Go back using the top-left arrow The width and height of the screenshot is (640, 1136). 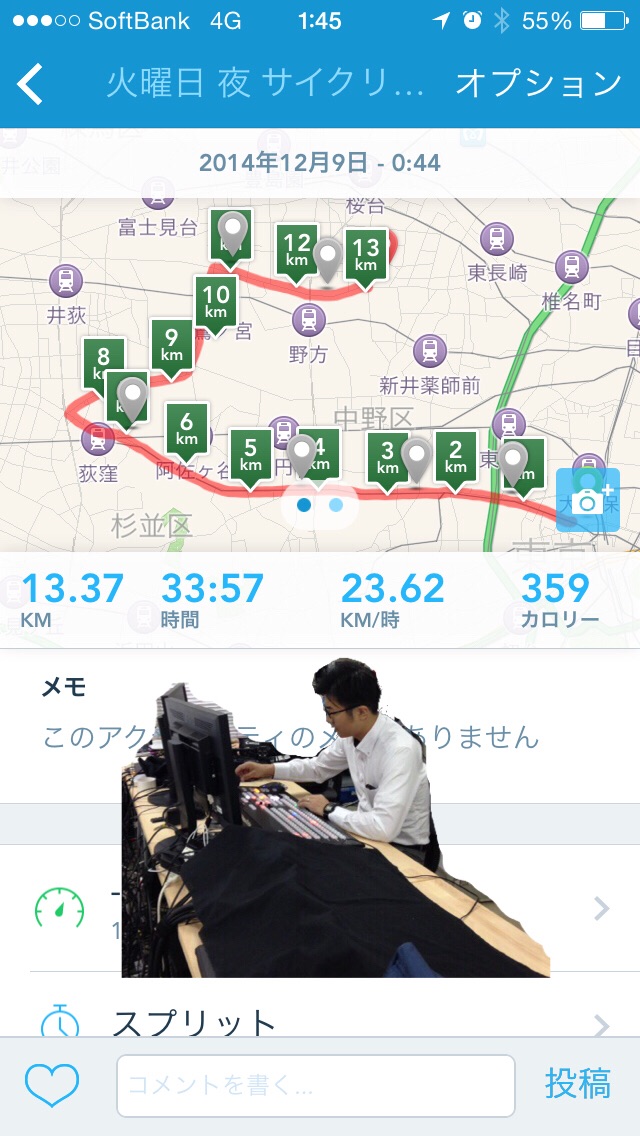30,84
